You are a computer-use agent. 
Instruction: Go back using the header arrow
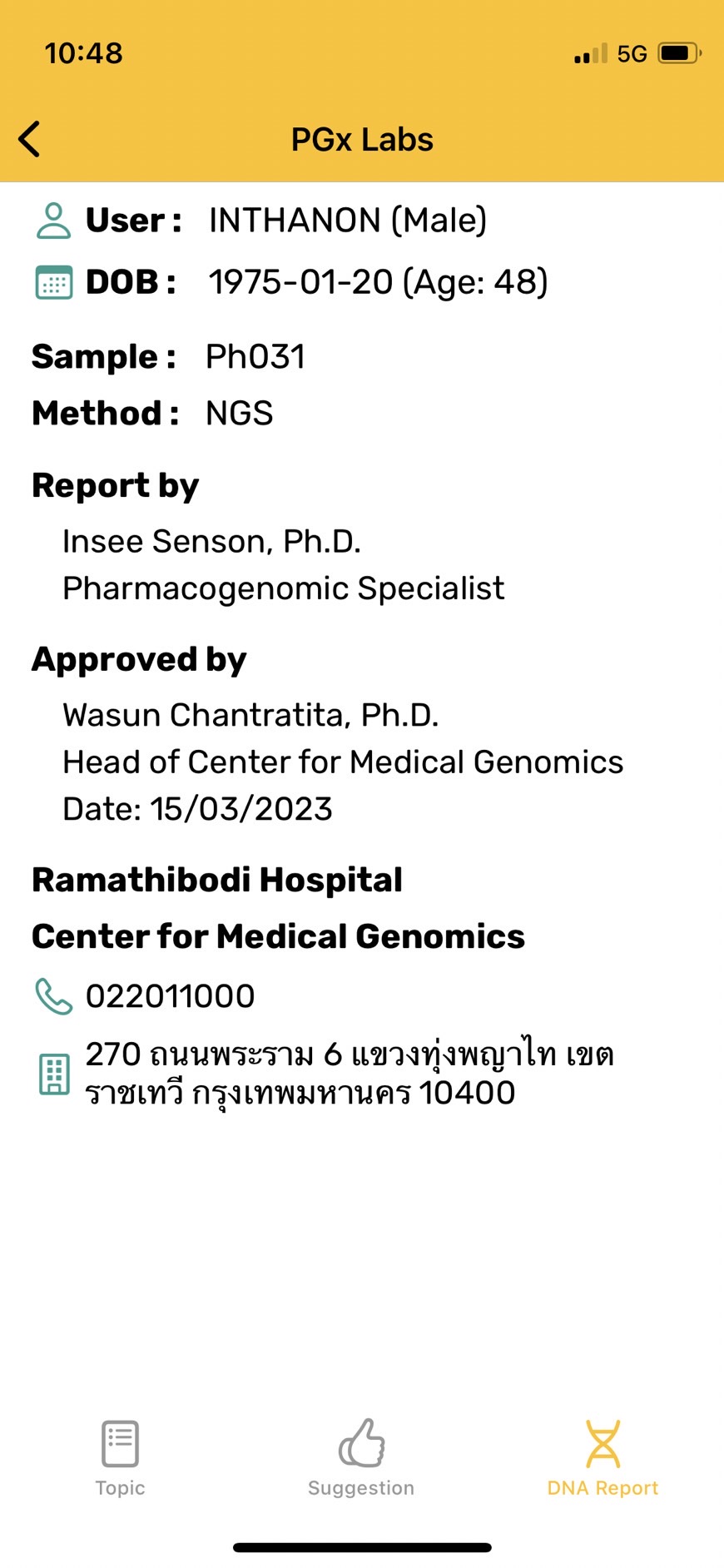tap(30, 139)
